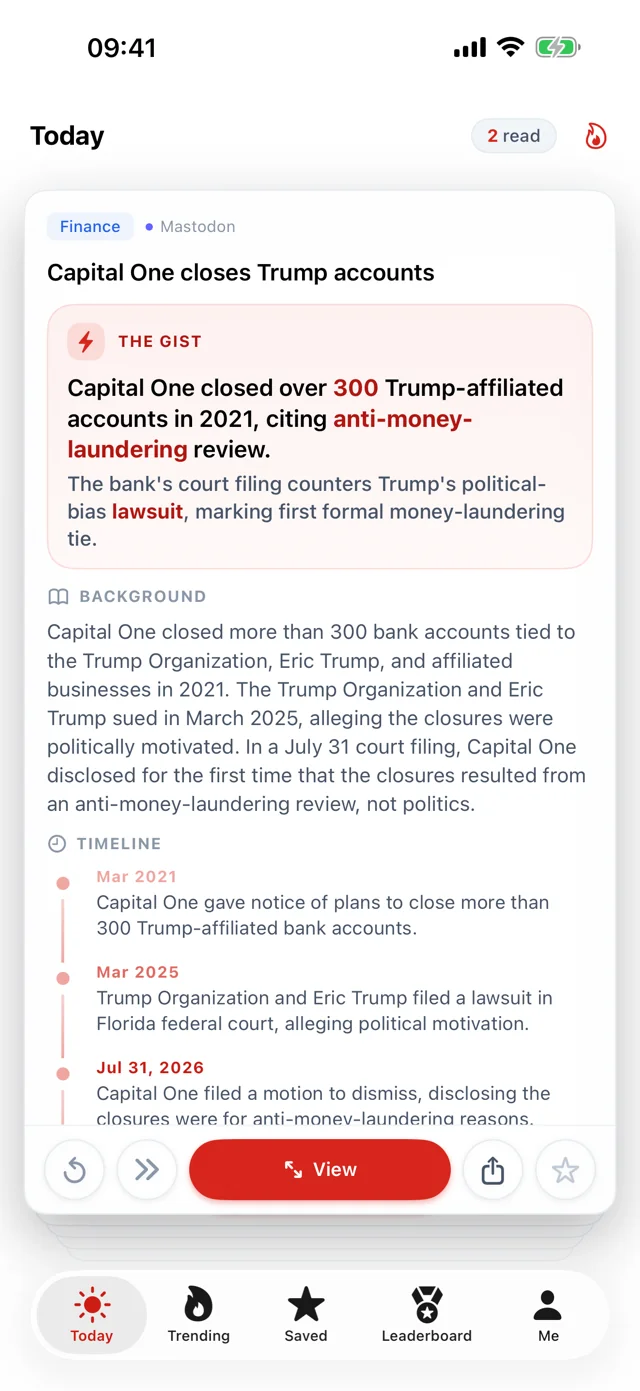
Task: Tap the undo arrow button
Action: pyautogui.click(x=75, y=1170)
